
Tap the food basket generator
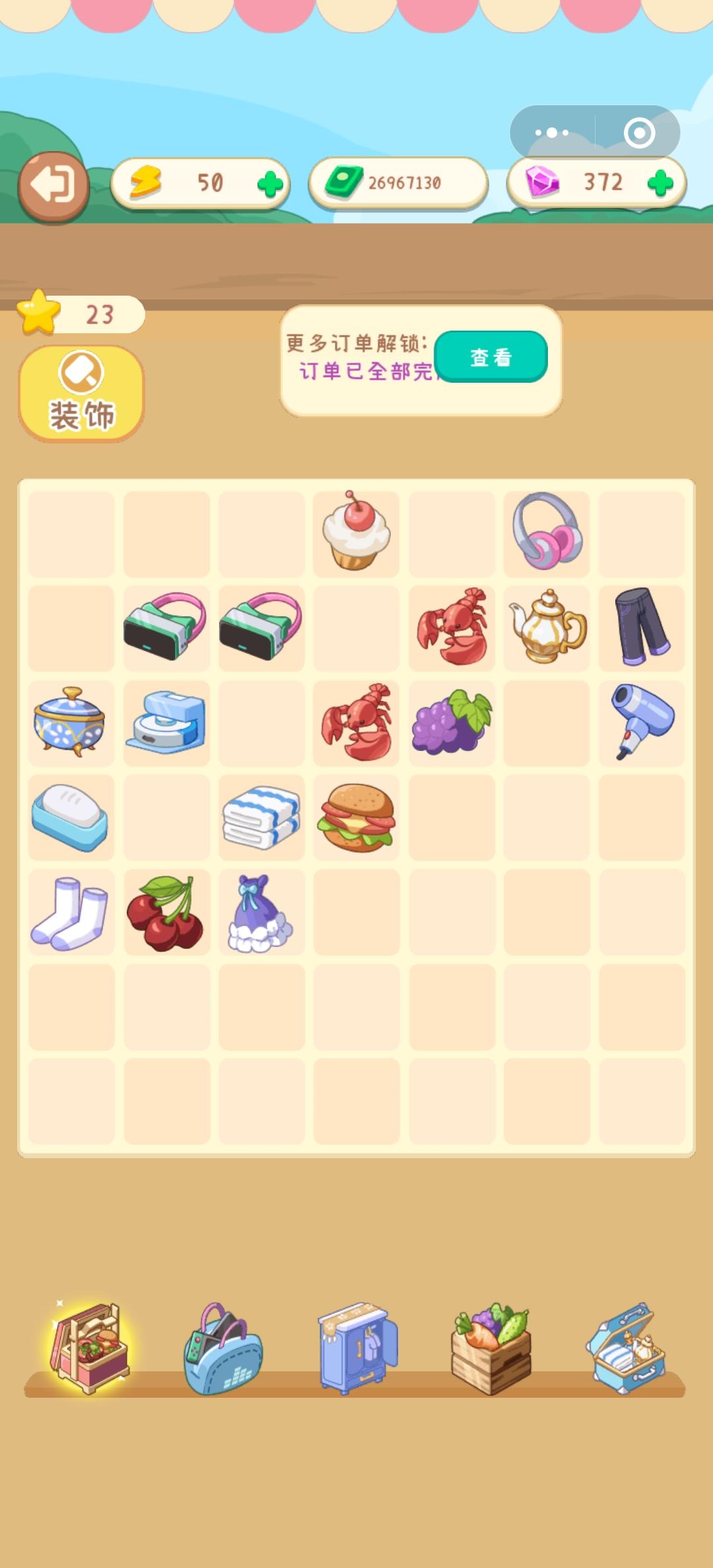[x=89, y=1347]
